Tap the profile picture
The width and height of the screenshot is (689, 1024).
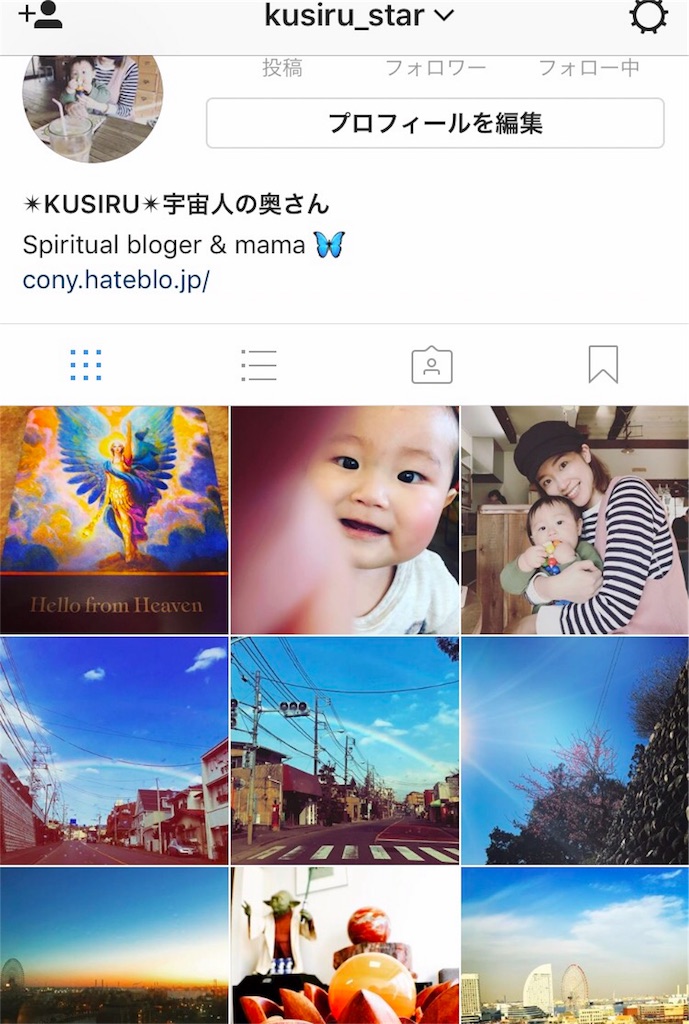pyautogui.click(x=93, y=107)
